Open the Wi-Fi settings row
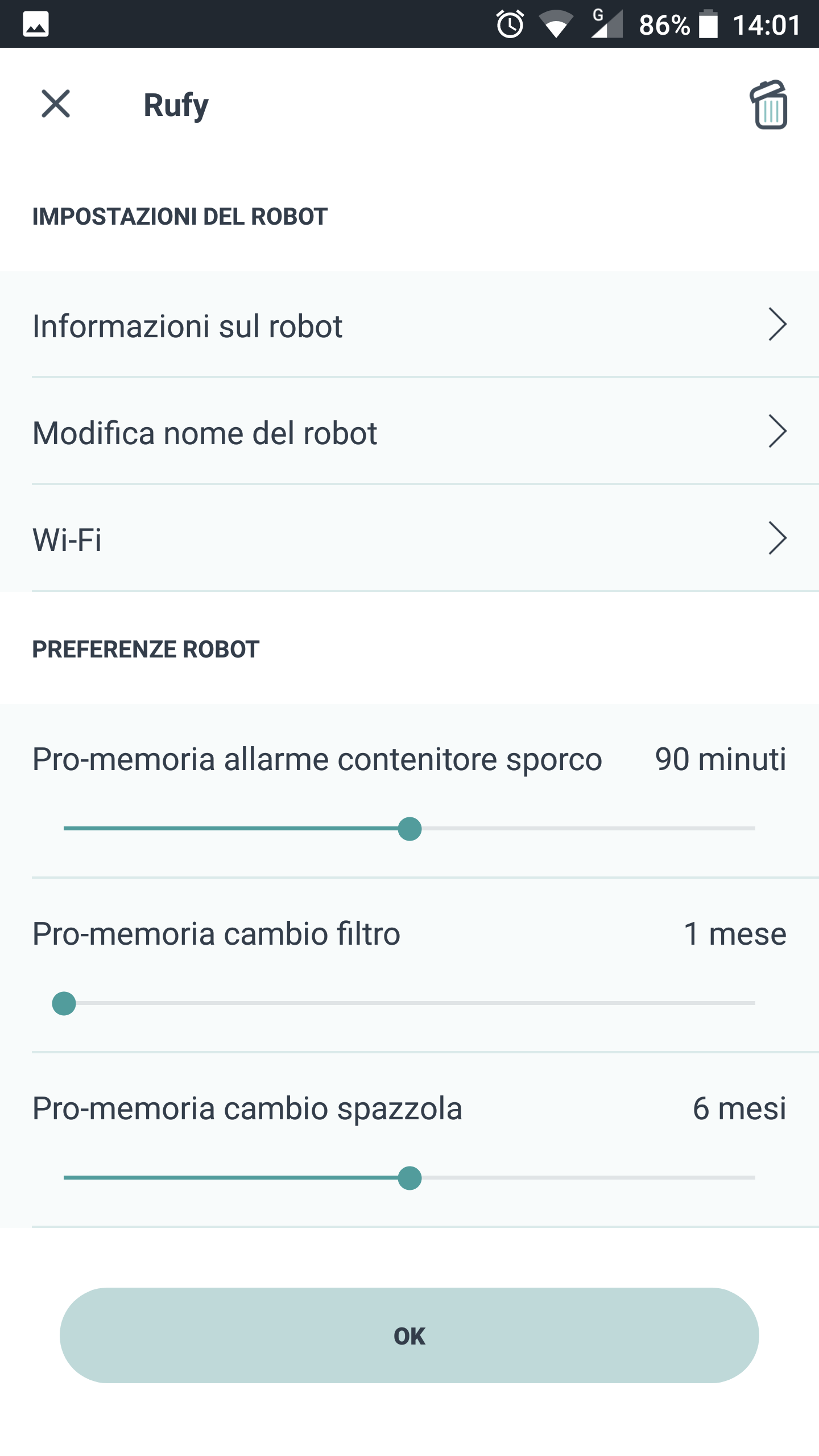819x1456 pixels. tap(409, 539)
